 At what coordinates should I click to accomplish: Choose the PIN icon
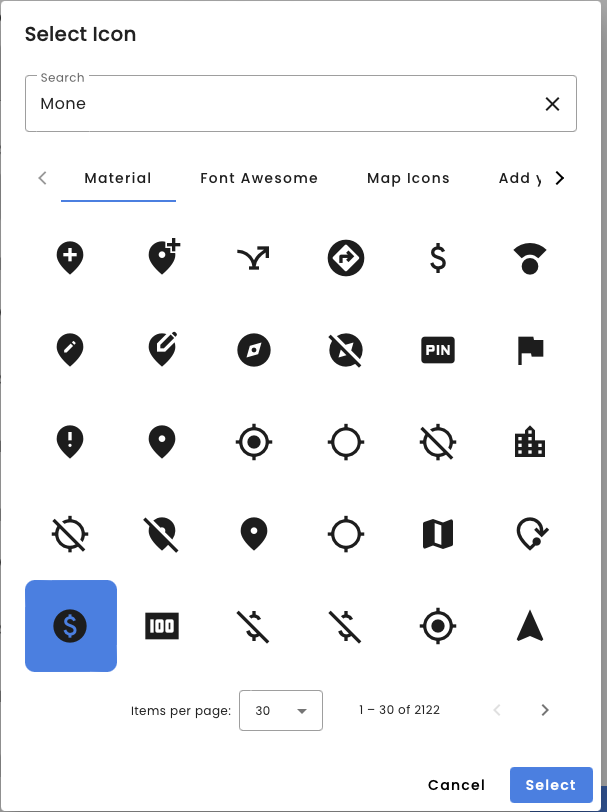[438, 350]
